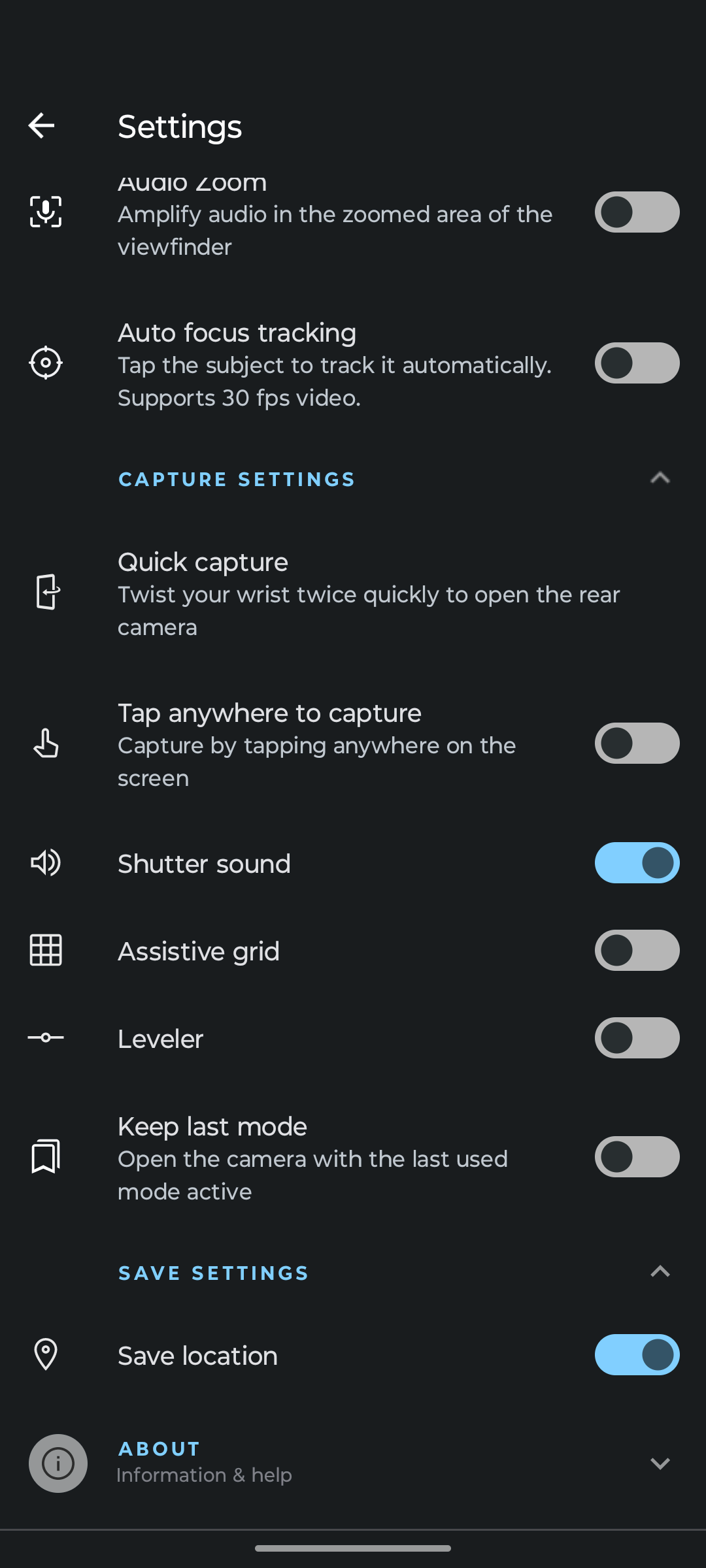Enable Tap anywhere to capture
The width and height of the screenshot is (706, 1568).
pos(637,743)
